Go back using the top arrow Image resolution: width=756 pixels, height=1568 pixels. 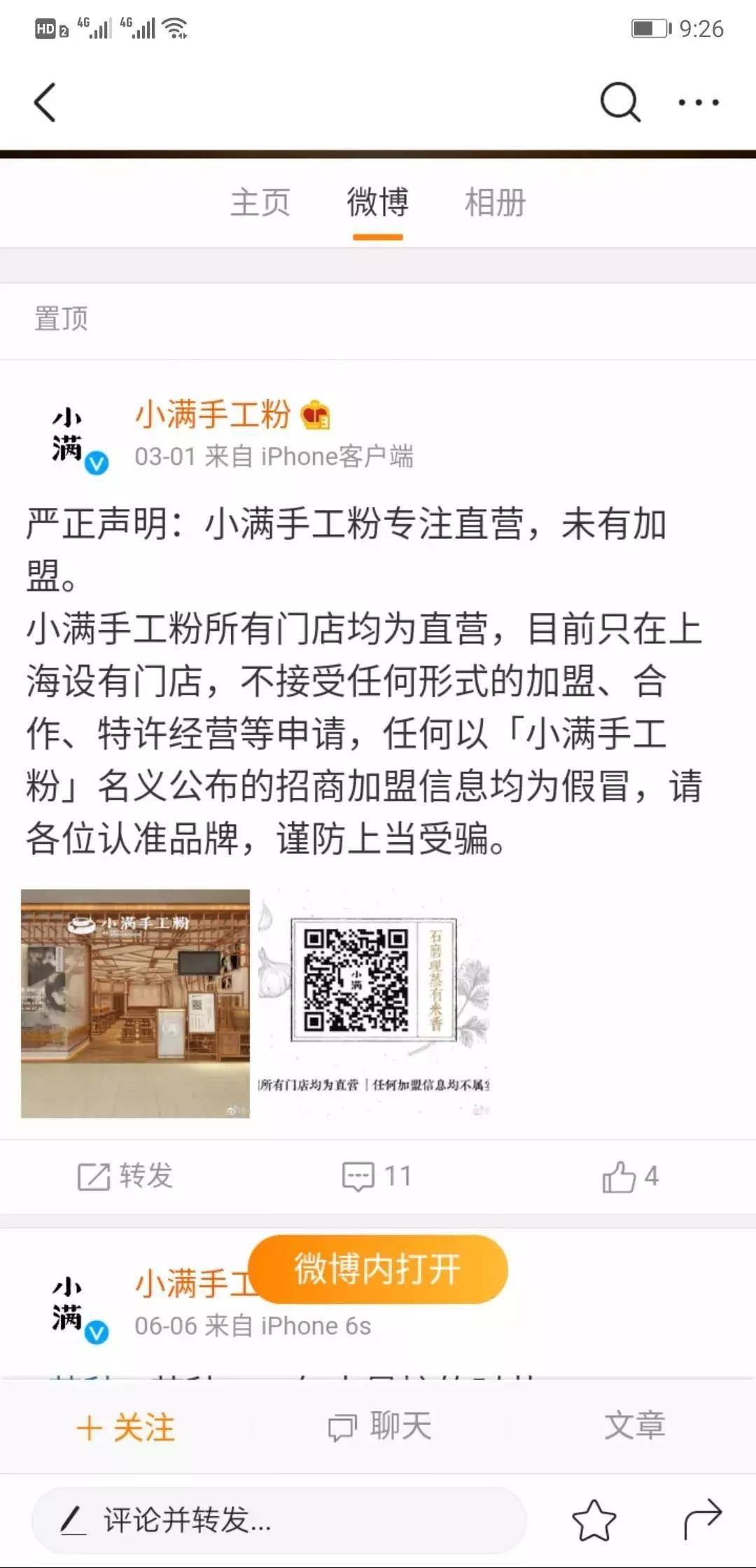click(45, 102)
